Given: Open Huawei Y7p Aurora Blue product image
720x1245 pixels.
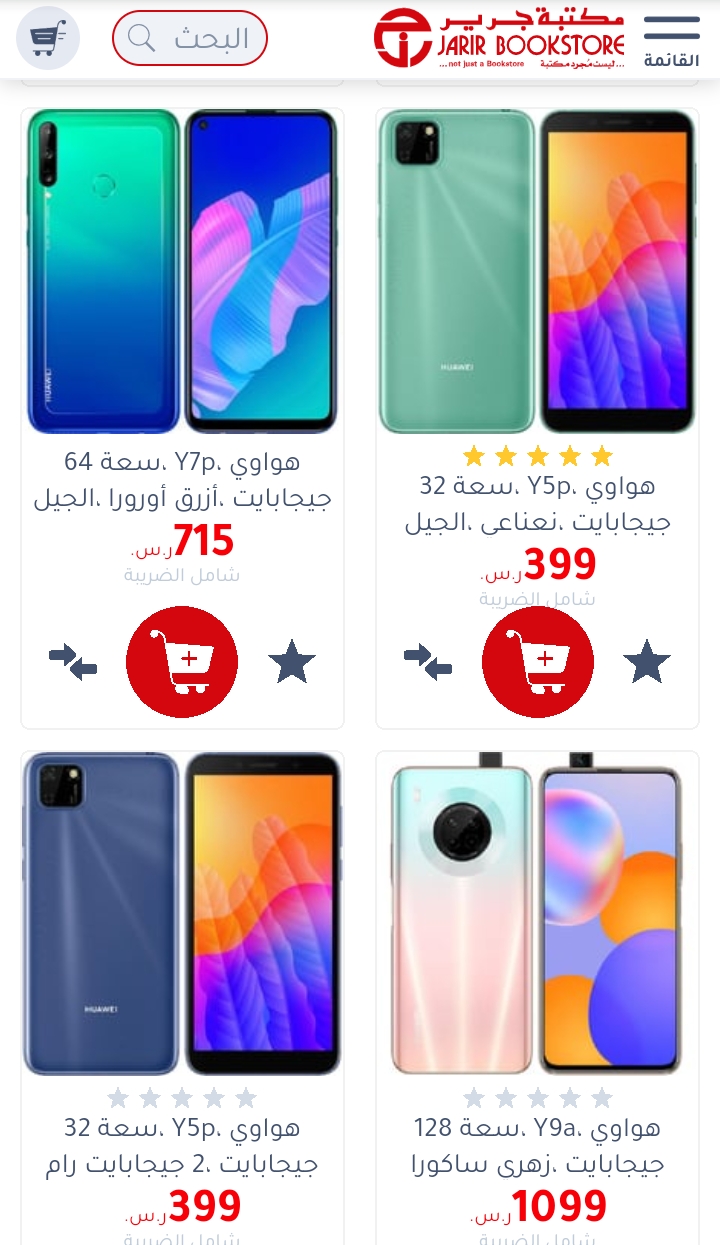Looking at the screenshot, I should [182, 272].
